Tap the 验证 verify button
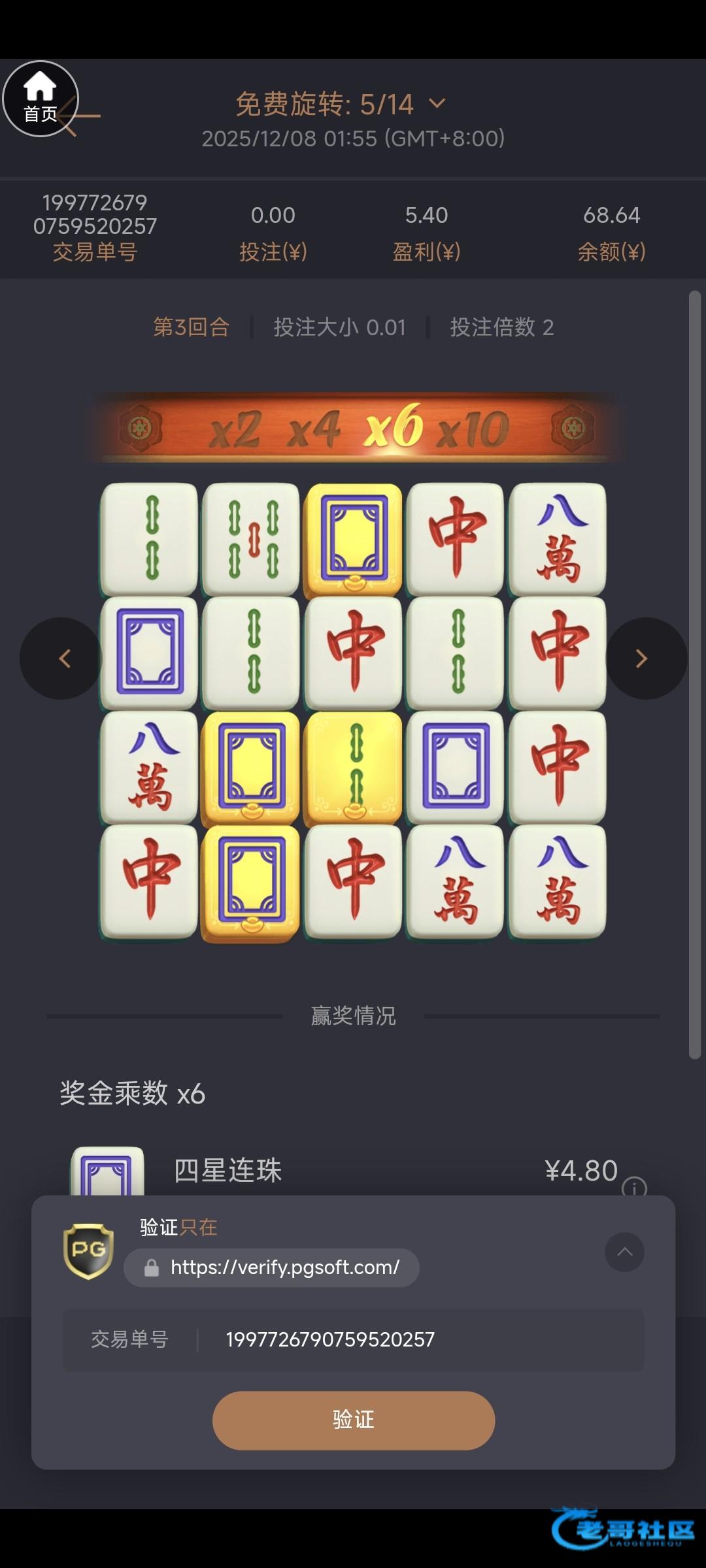Image resolution: width=706 pixels, height=1568 pixels. 353,1420
